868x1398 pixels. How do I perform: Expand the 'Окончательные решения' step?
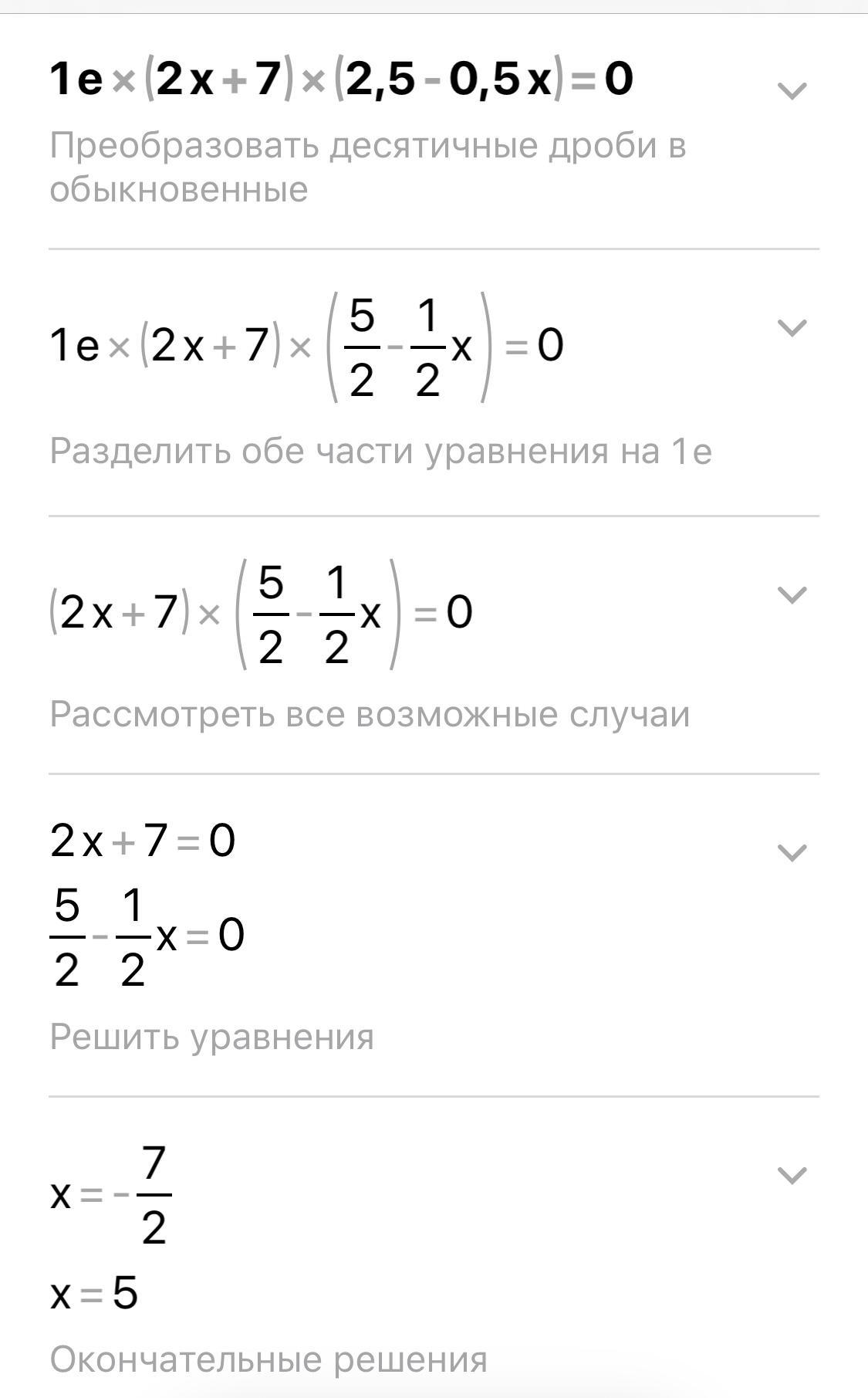(x=792, y=1175)
